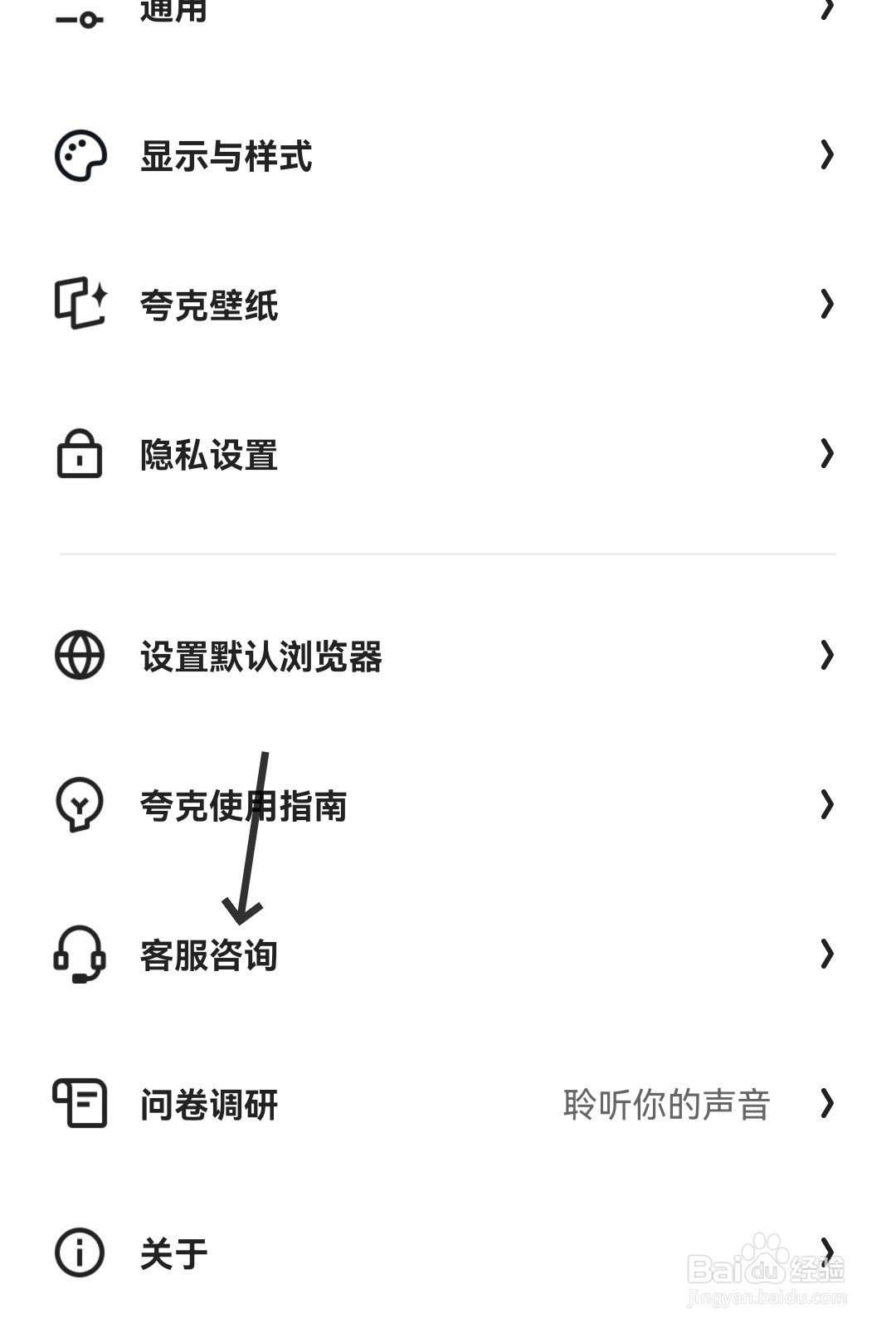The image size is (896, 1328).
Task: Open 隐私设置 using its right arrow
Action: (825, 453)
